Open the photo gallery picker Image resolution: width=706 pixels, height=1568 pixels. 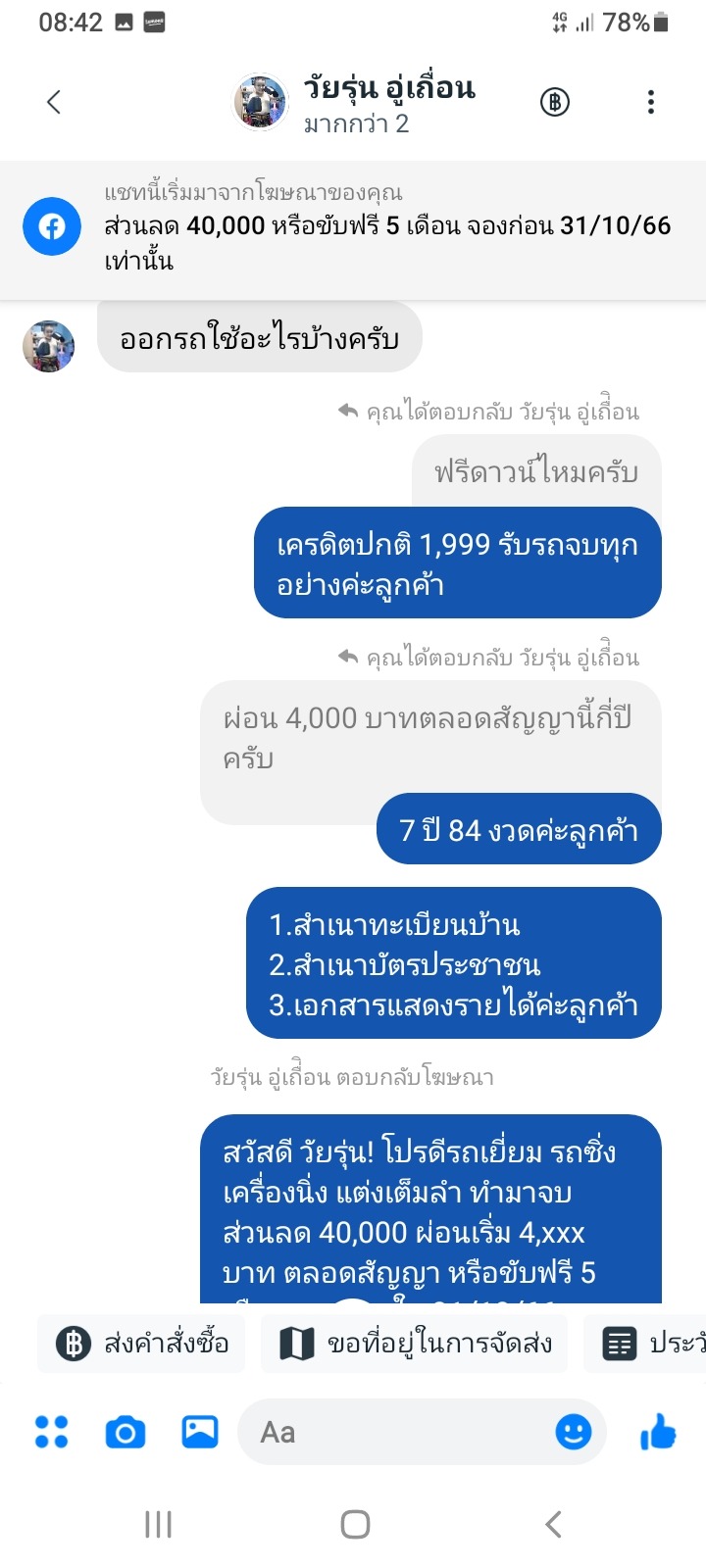200,1432
